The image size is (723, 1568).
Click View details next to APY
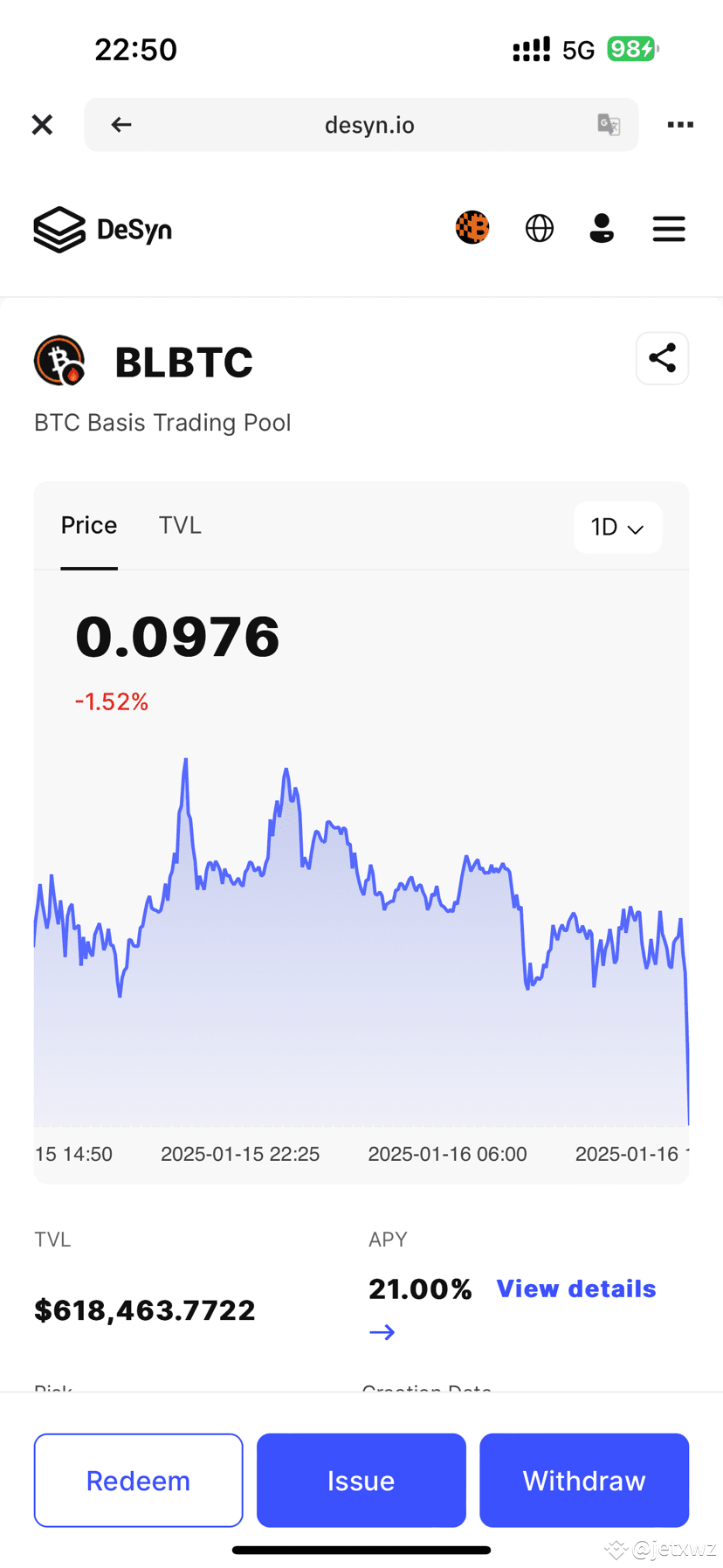pos(575,1288)
